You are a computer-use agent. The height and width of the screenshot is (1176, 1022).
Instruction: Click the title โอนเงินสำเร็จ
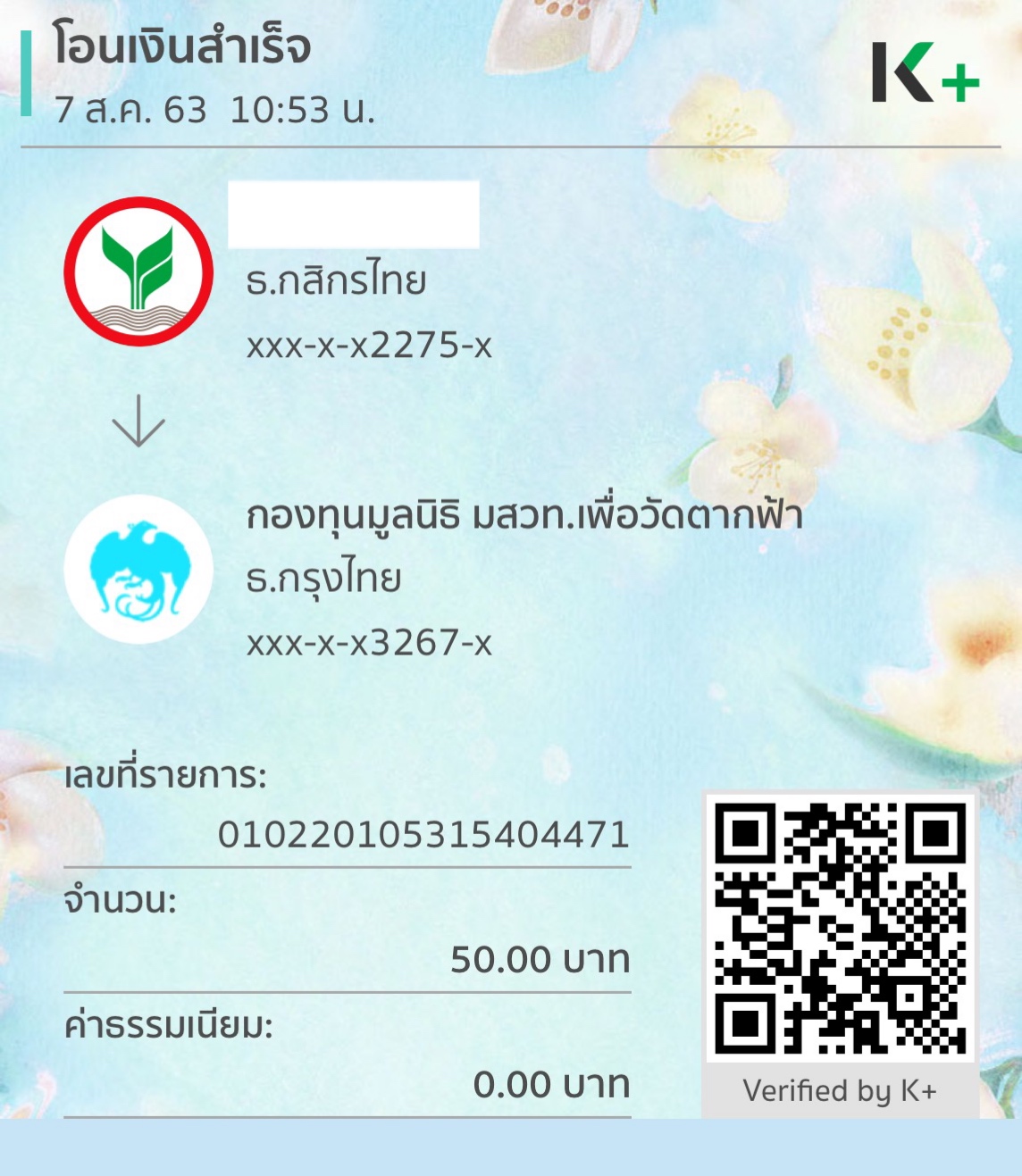point(183,51)
